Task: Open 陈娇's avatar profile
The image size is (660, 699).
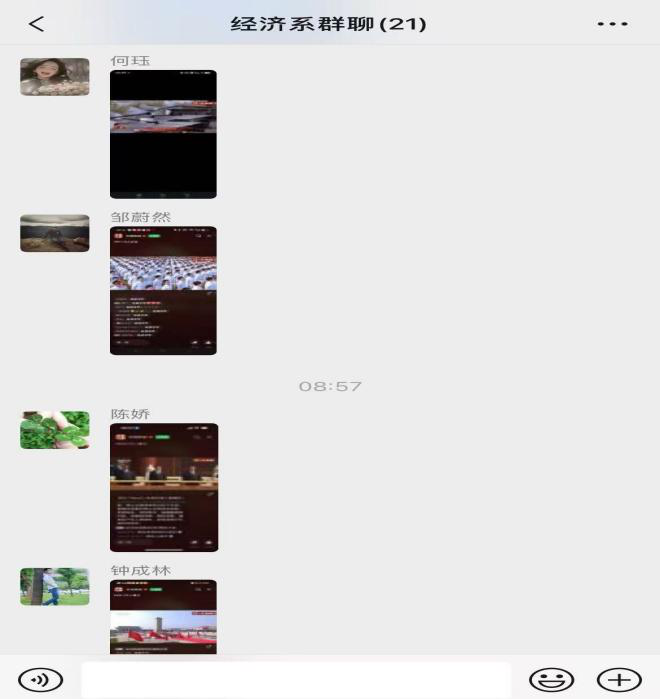Action: coord(54,430)
